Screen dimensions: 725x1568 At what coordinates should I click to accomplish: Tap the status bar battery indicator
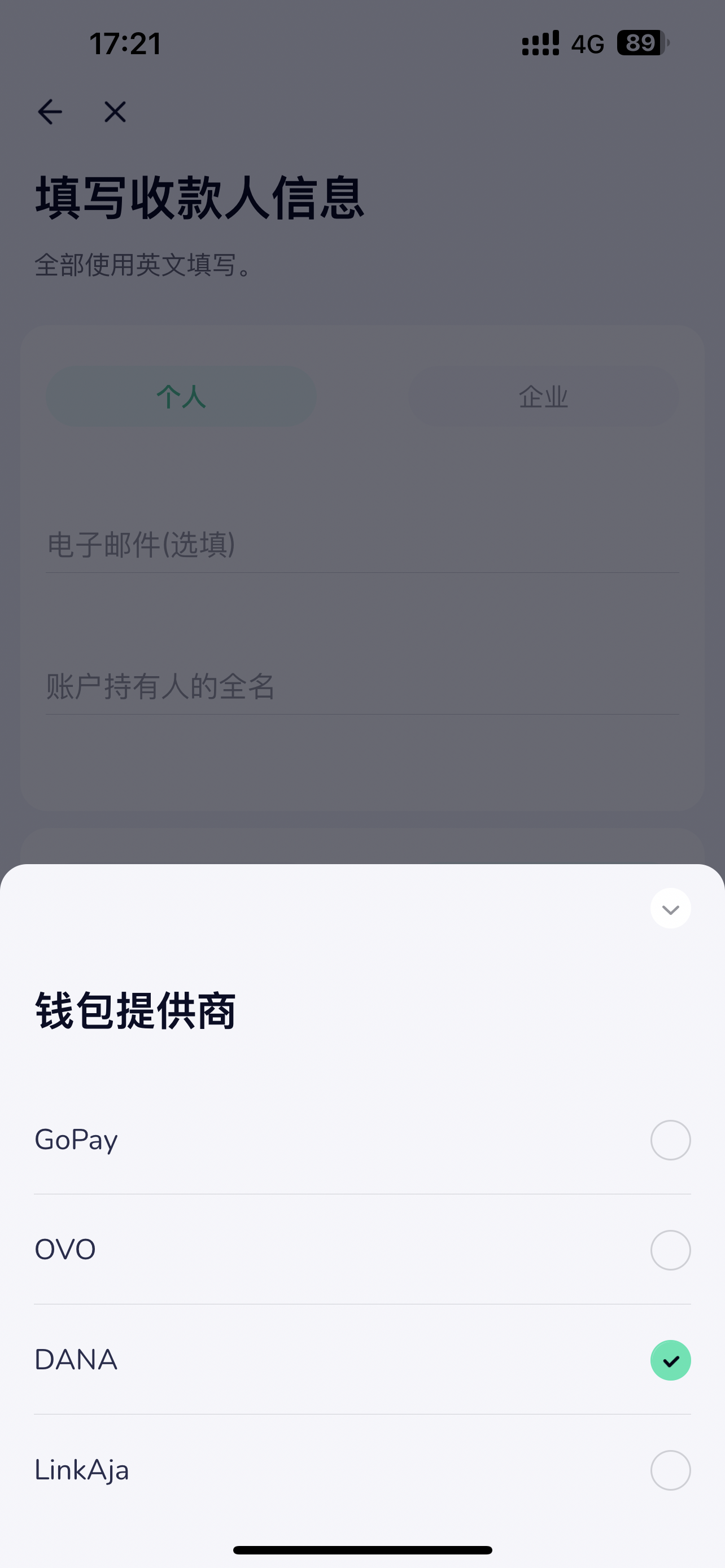pyautogui.click(x=639, y=42)
